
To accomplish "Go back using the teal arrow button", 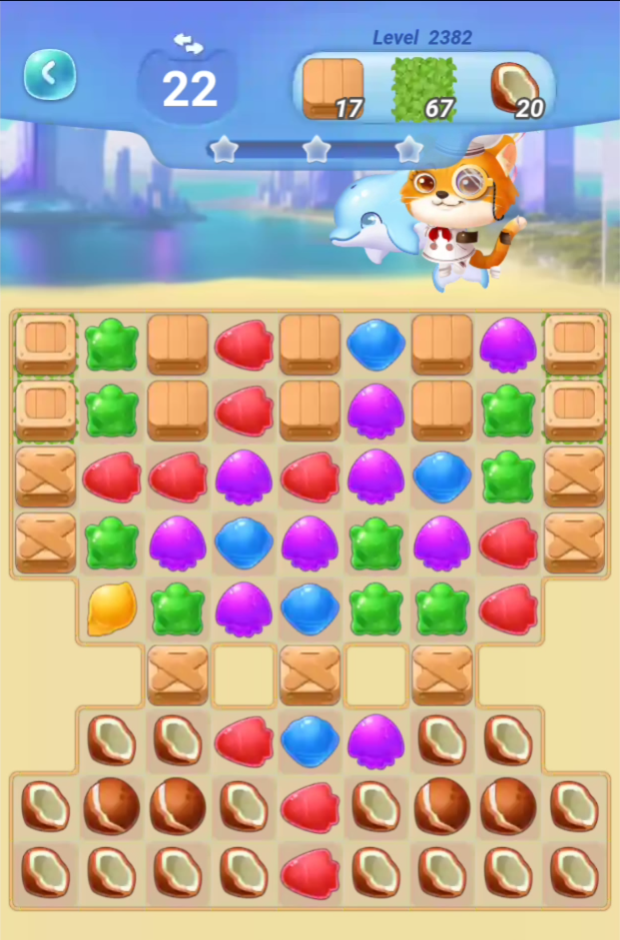I will [50, 74].
